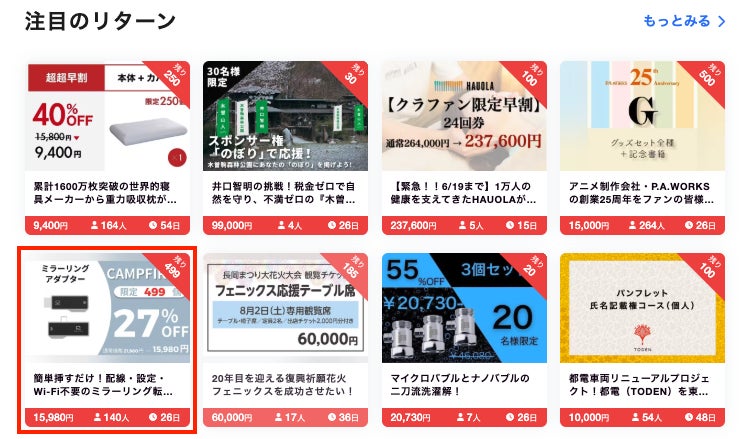This screenshot has height=439, width=750.
Task: Open the ミラーリングアダプター 27% OFF card
Action: click(106, 340)
